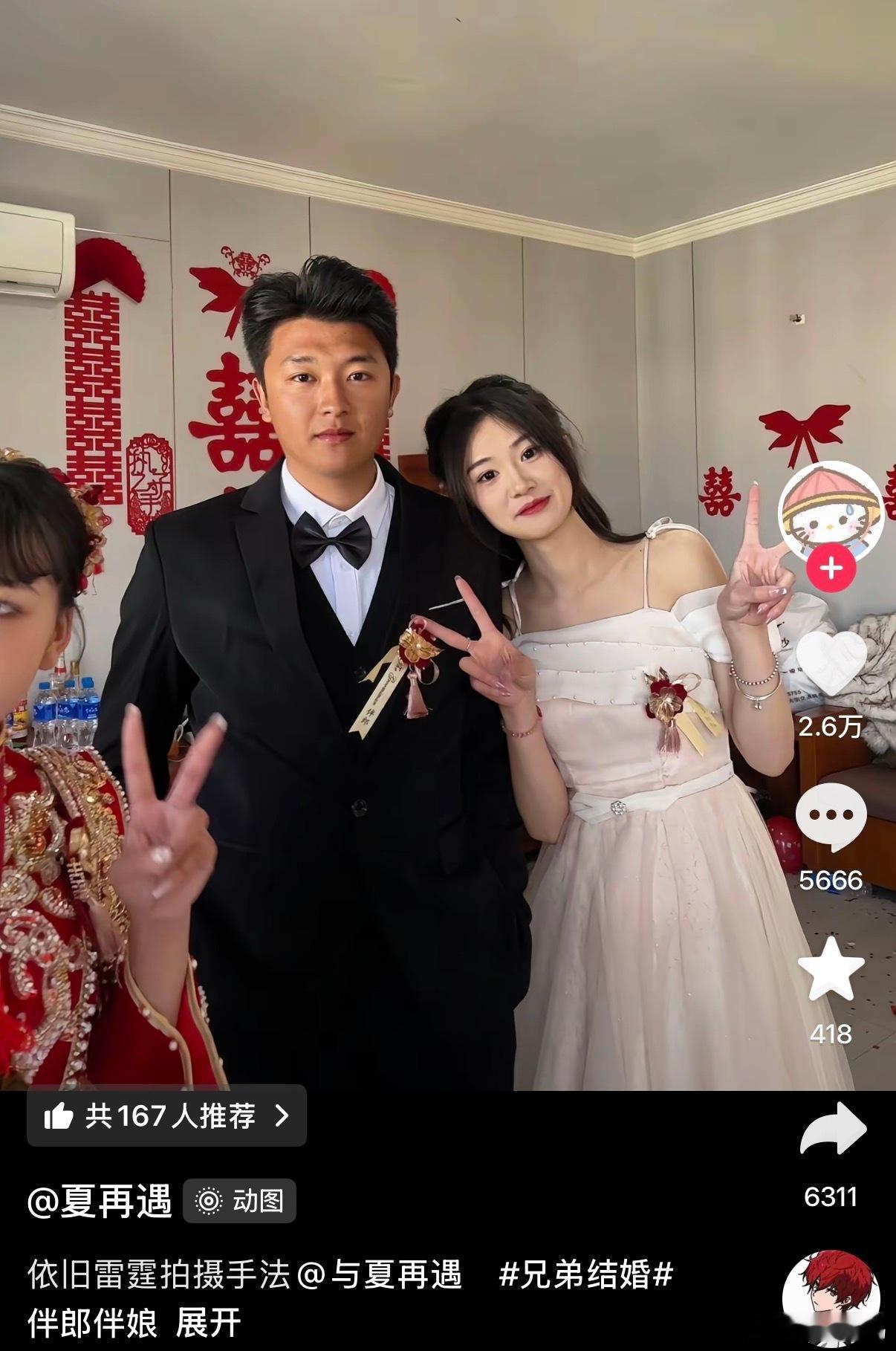The height and width of the screenshot is (1351, 896).
Task: Expand the caption with 展开
Action: tap(208, 1323)
